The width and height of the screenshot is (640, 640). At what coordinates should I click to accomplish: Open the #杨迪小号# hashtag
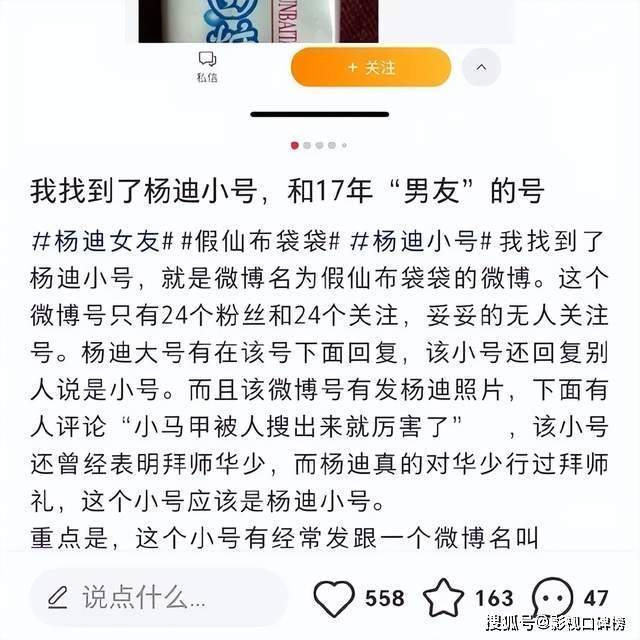pos(420,240)
